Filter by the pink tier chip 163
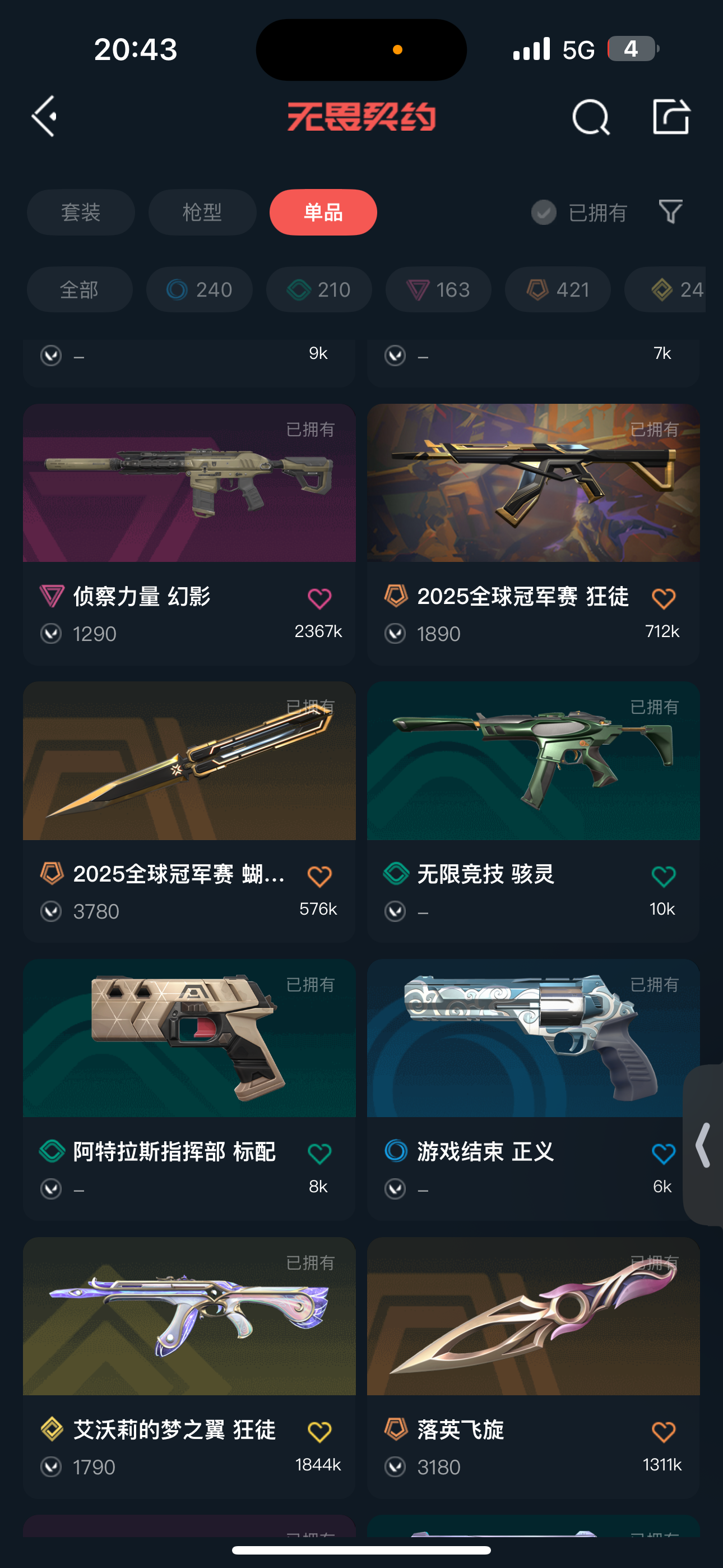Image resolution: width=723 pixels, height=1568 pixels. tap(438, 290)
